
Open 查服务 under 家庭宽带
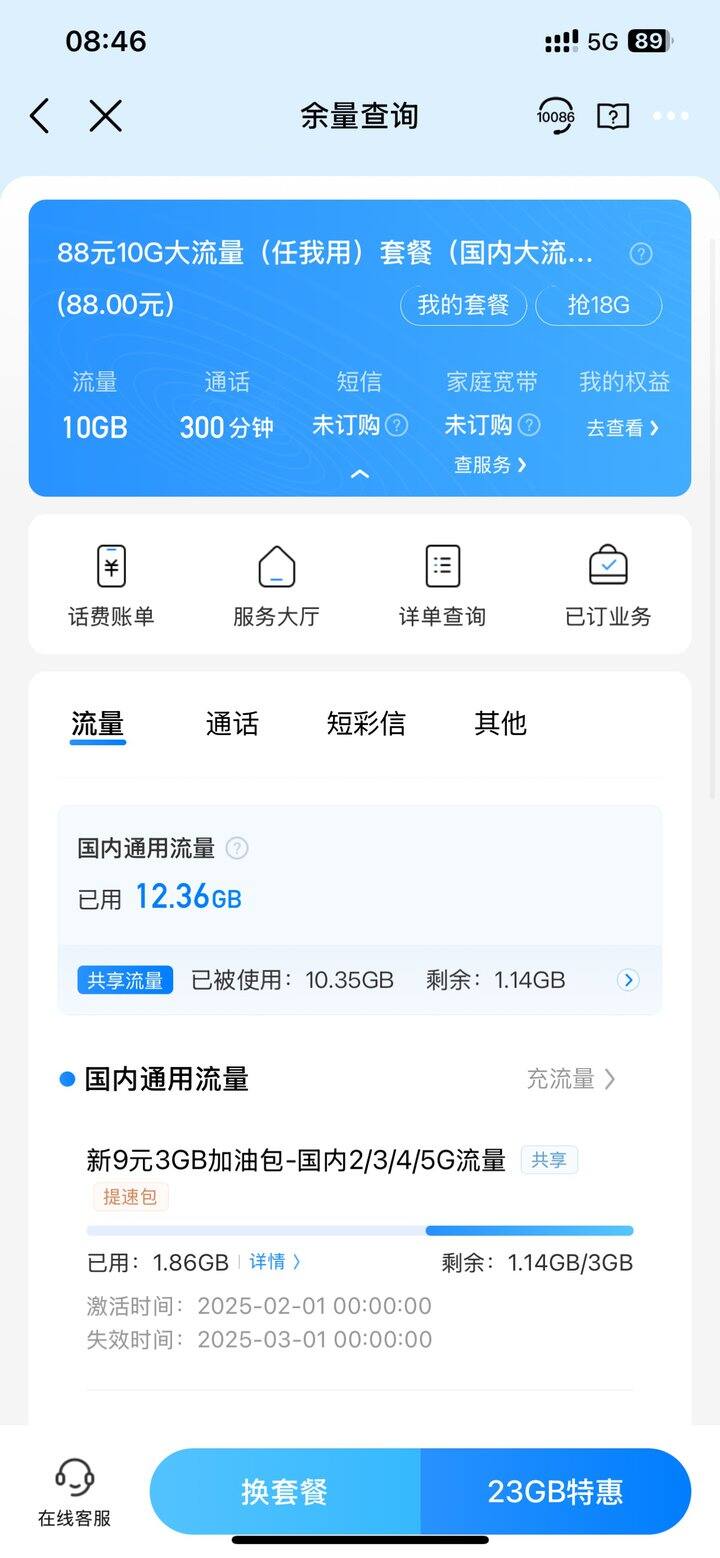click(490, 465)
